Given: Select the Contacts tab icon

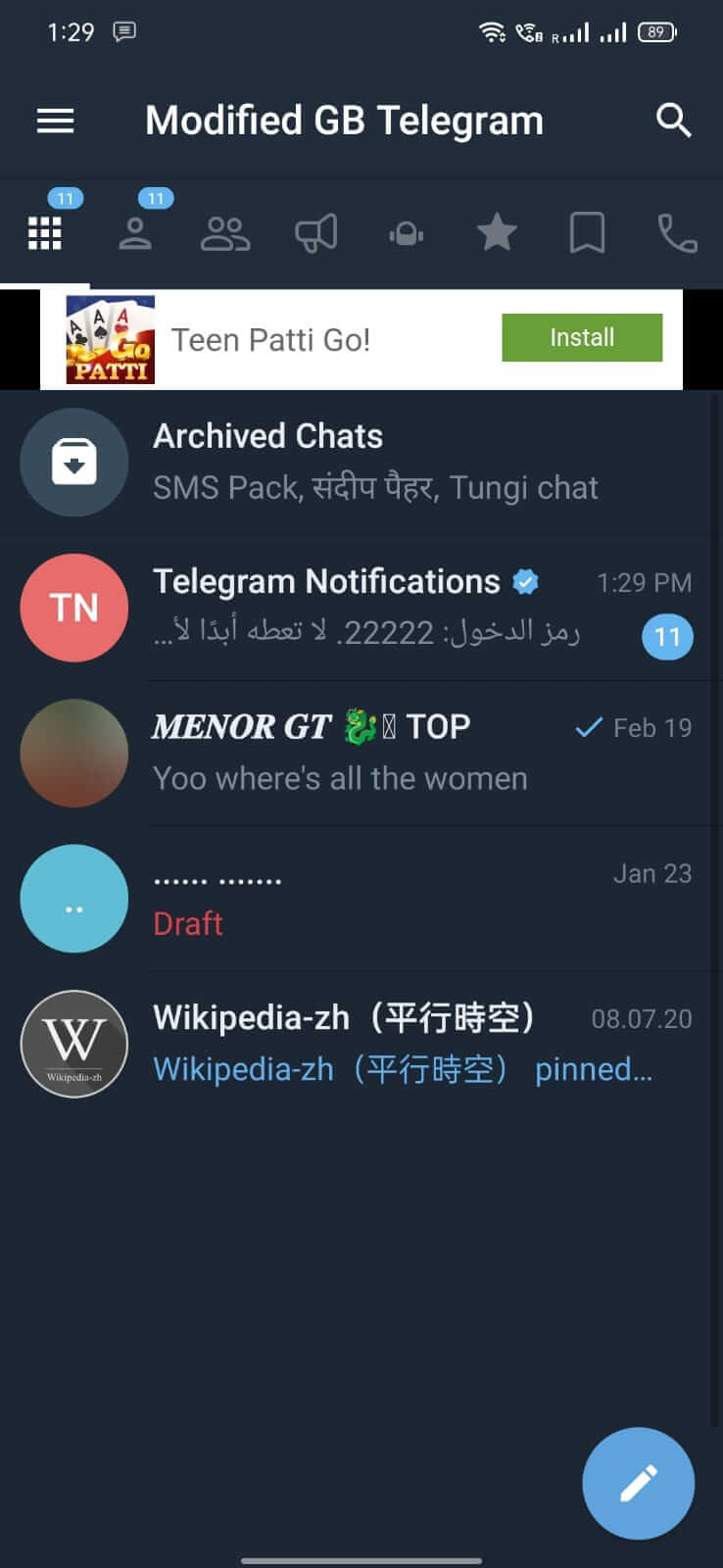Looking at the screenshot, I should 135,232.
